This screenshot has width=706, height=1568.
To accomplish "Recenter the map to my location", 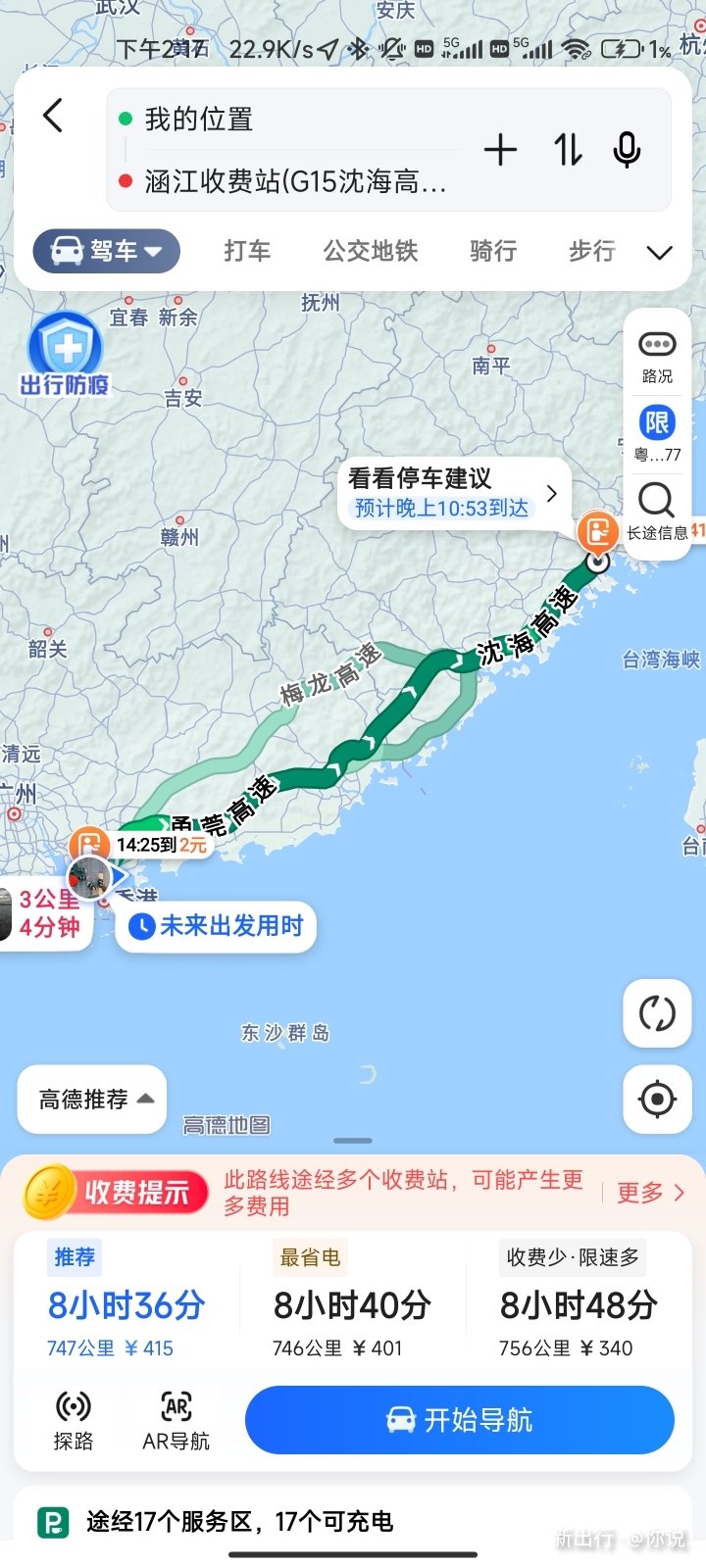I will [x=657, y=1100].
